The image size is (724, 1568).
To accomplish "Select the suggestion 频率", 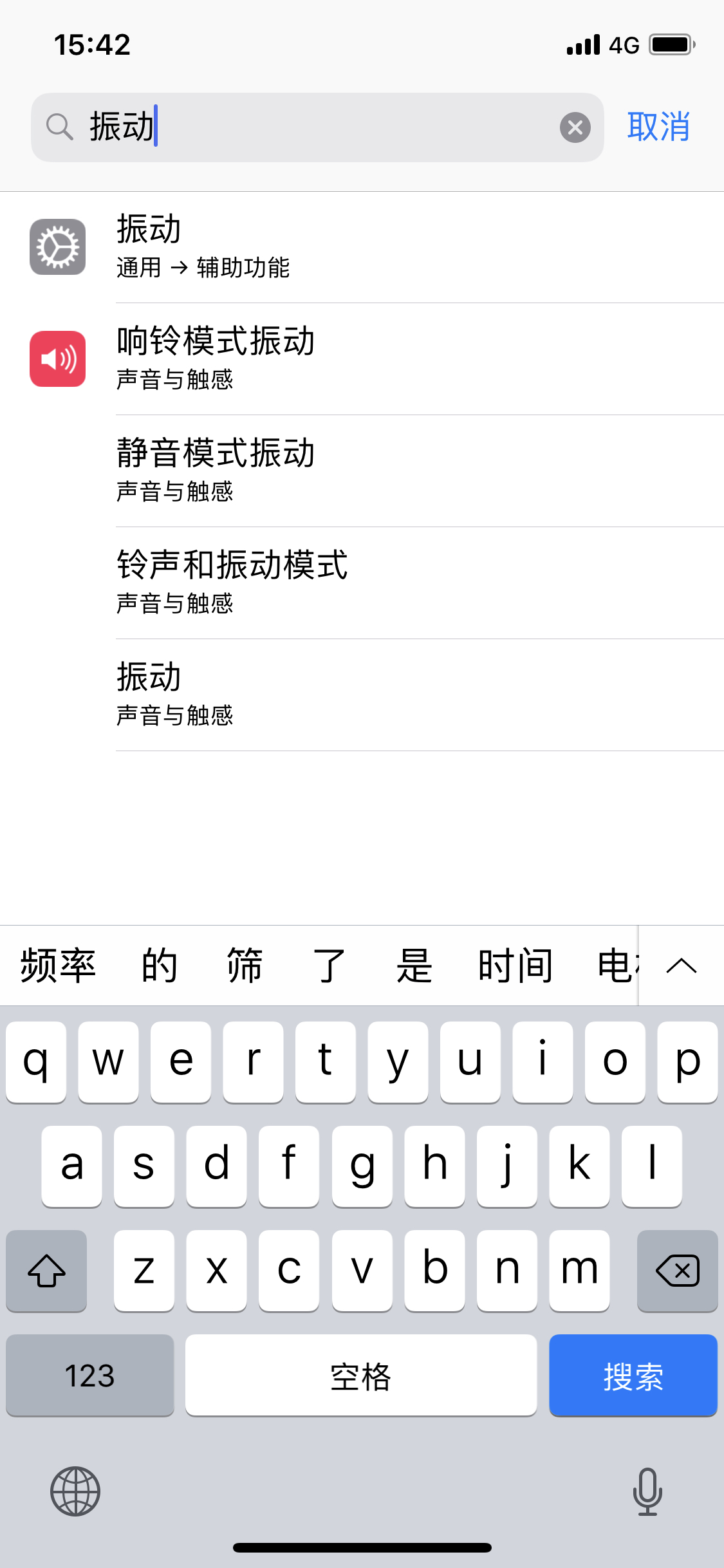I will [59, 966].
